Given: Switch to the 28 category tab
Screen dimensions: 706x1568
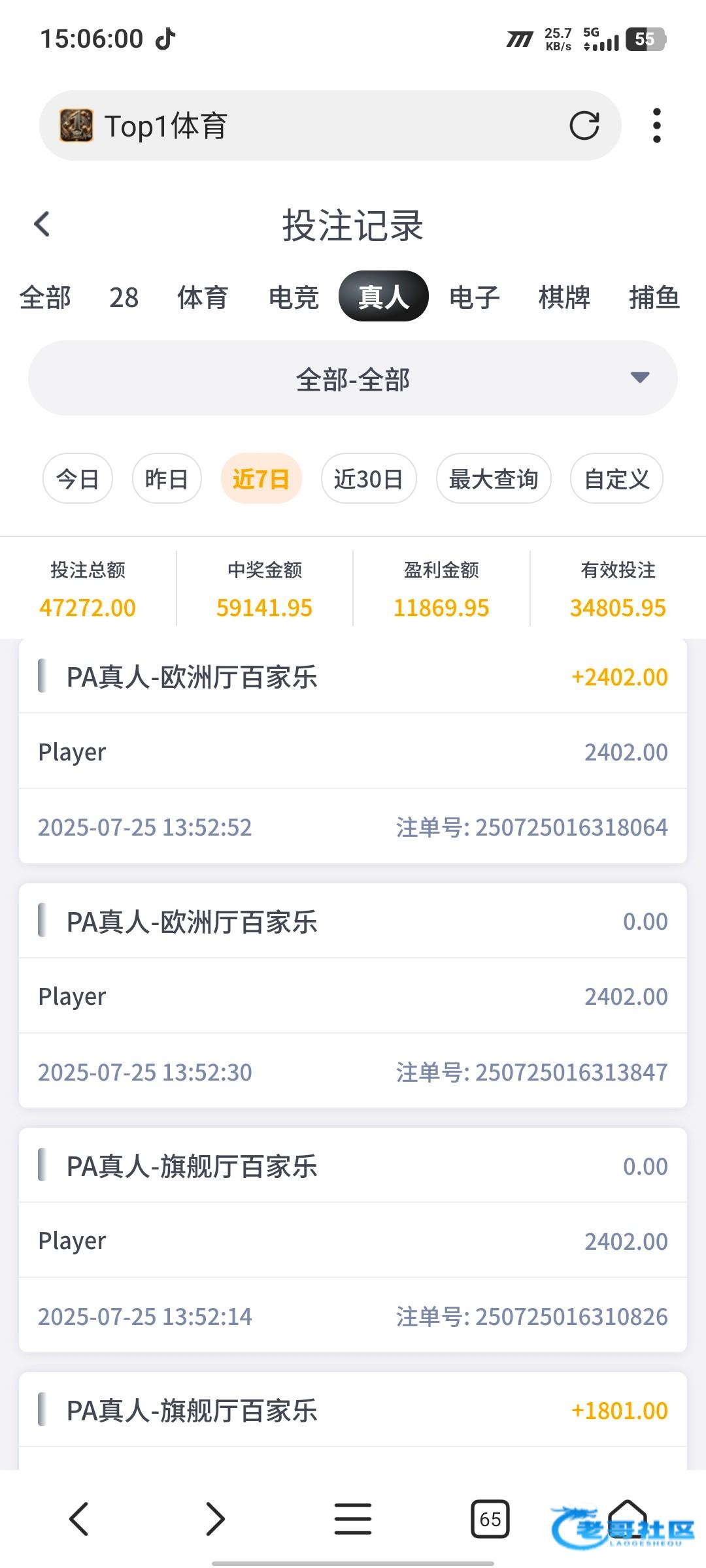Looking at the screenshot, I should click(x=124, y=297).
